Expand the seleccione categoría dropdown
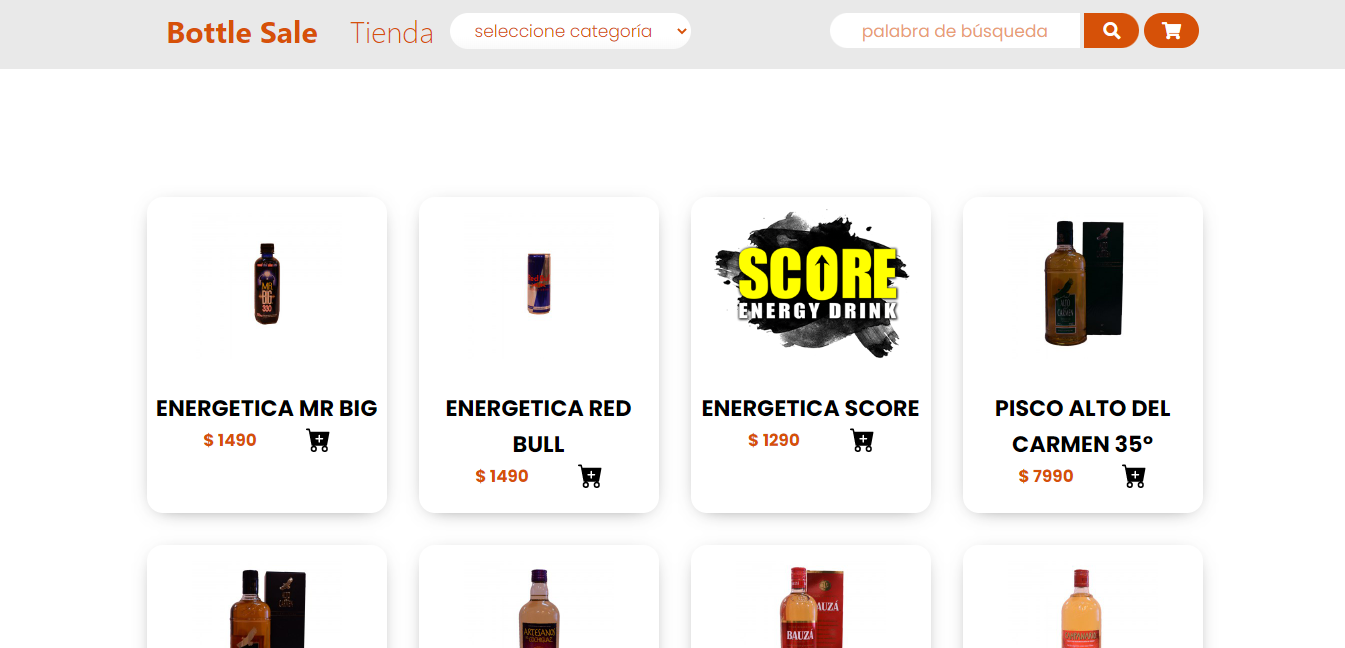Screen dimensions: 1345x648 (x=570, y=31)
